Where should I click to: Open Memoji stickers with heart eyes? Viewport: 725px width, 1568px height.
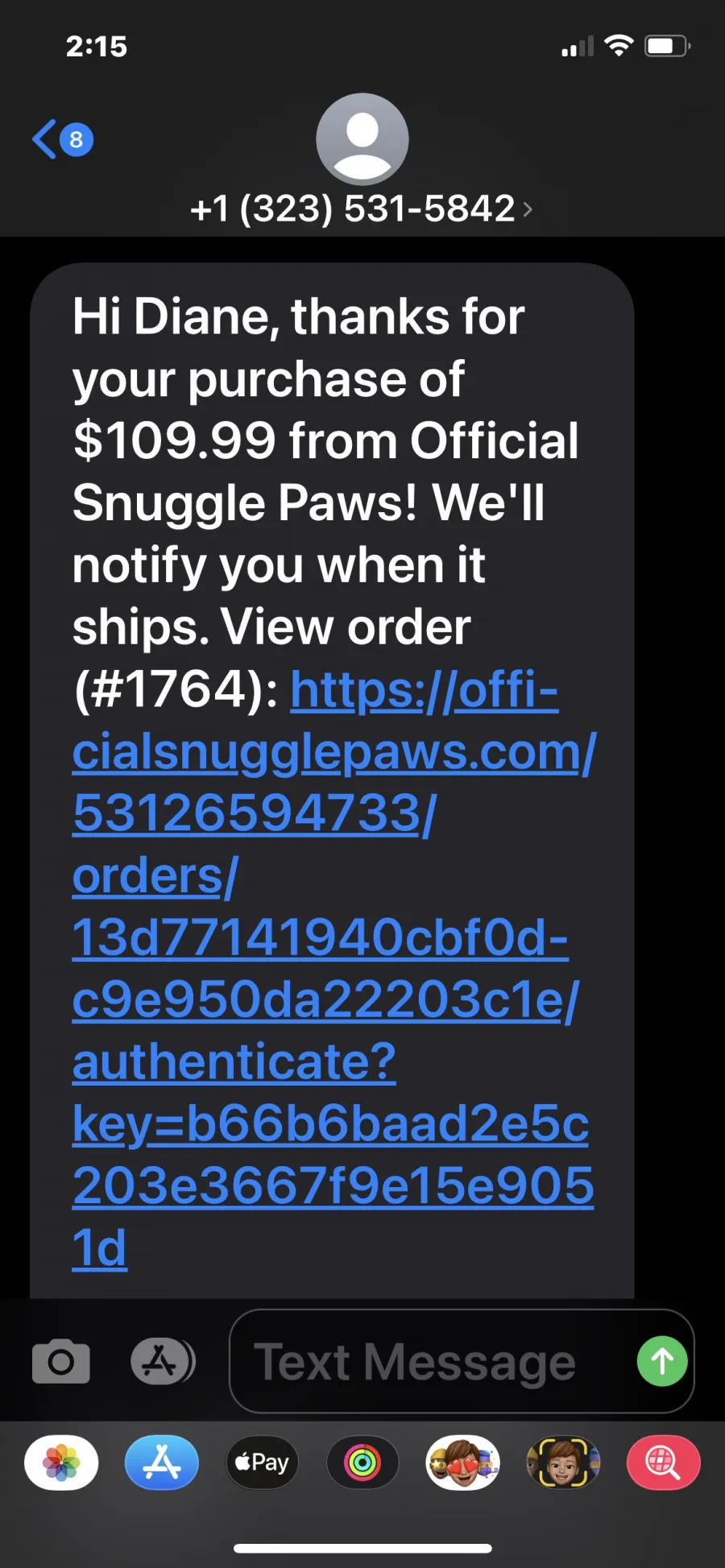(x=462, y=1463)
